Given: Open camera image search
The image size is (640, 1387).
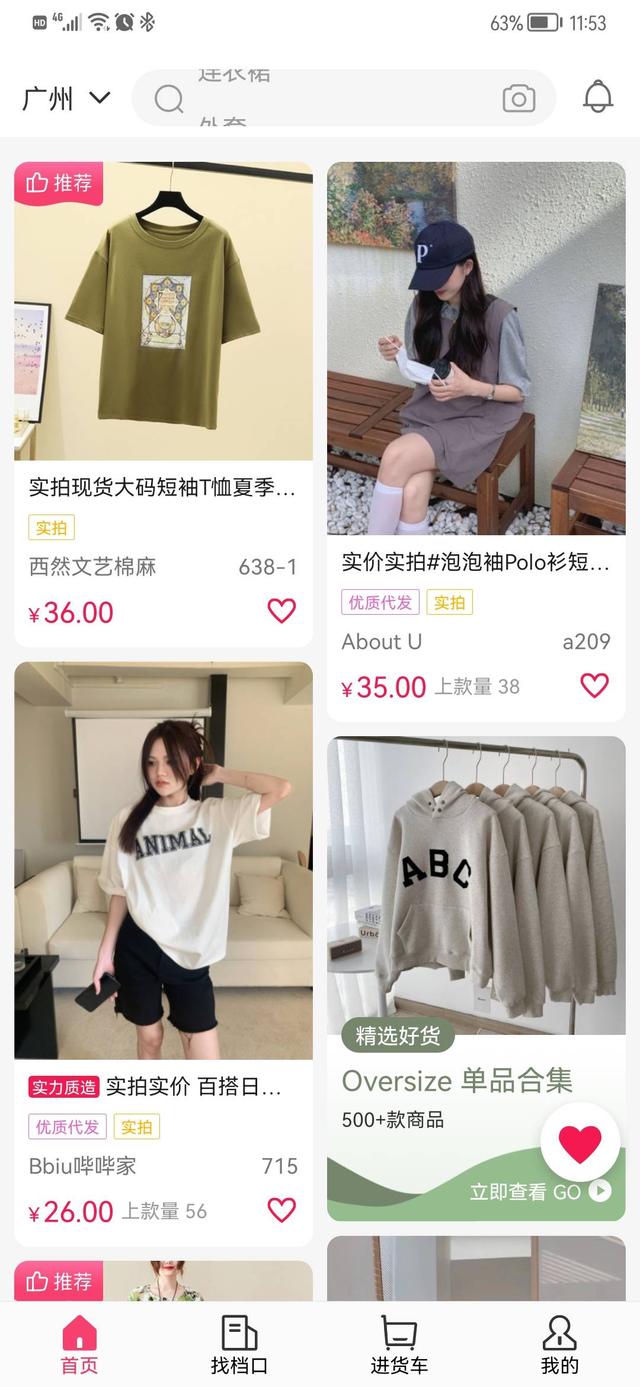Looking at the screenshot, I should pyautogui.click(x=518, y=98).
